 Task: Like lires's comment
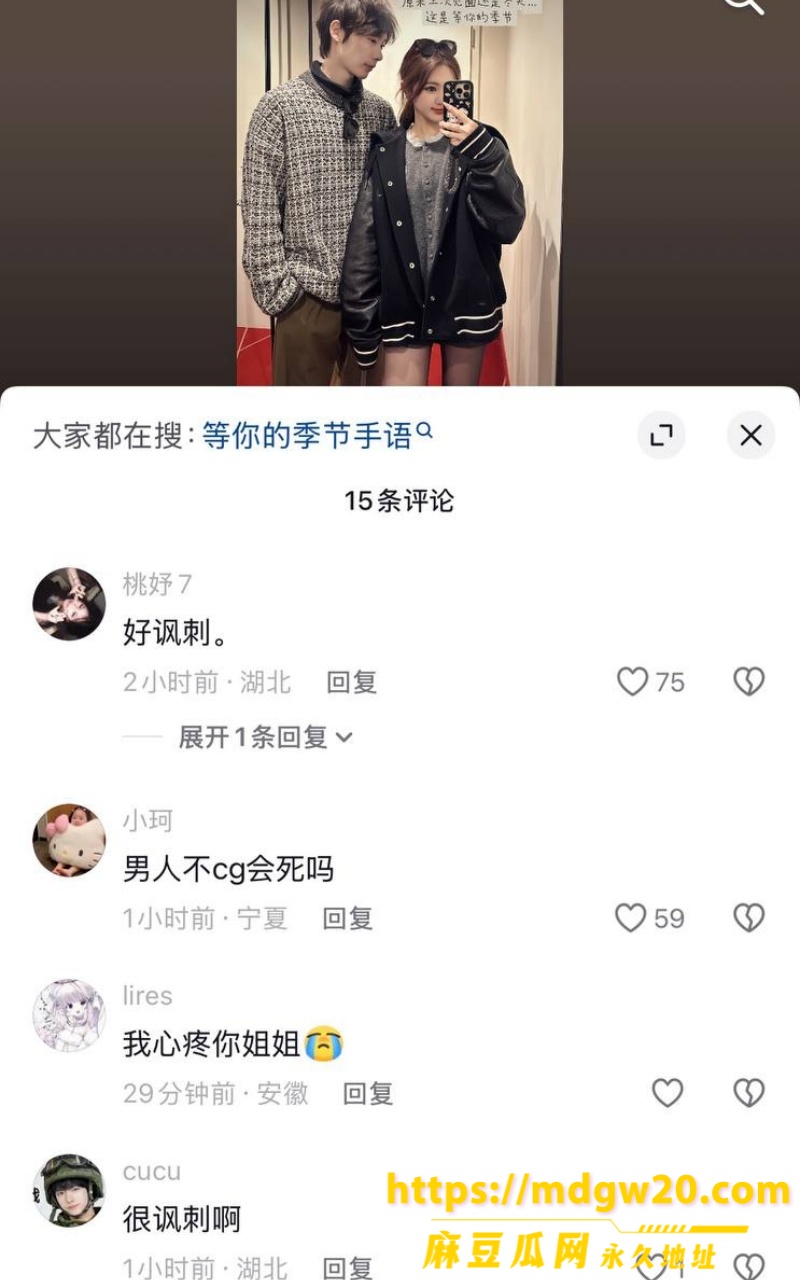click(667, 1093)
